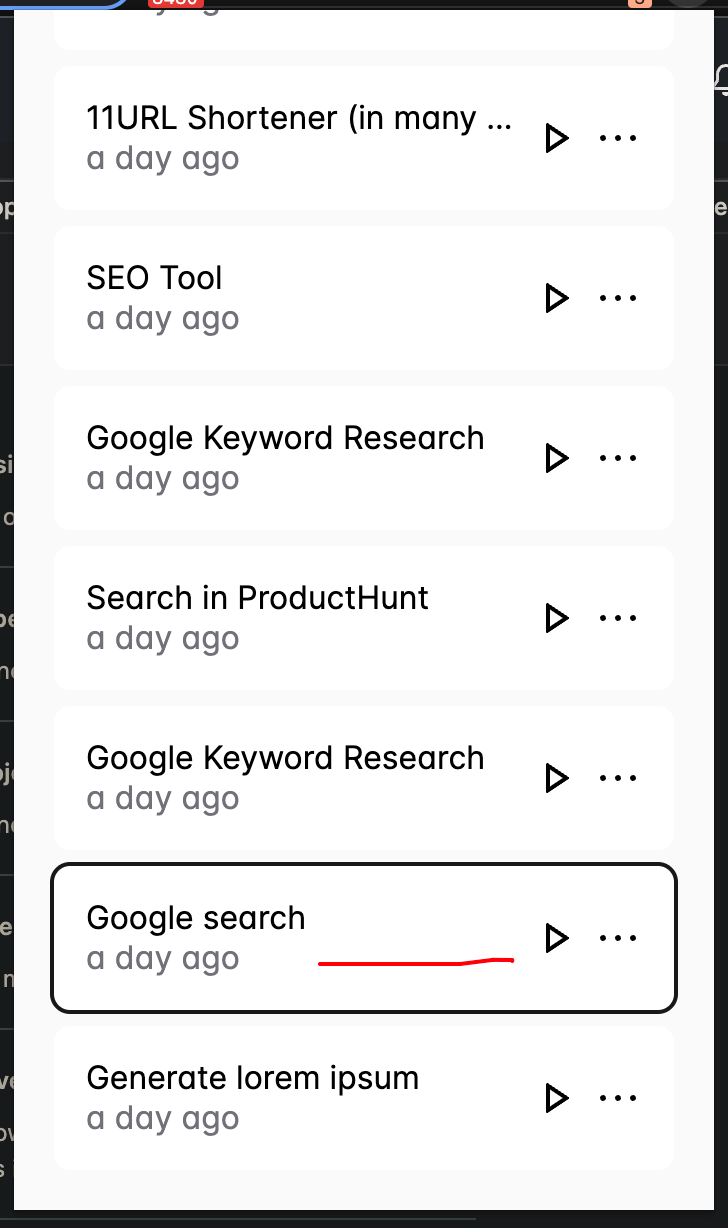Run the Search in ProductHunt workflow

[556, 617]
